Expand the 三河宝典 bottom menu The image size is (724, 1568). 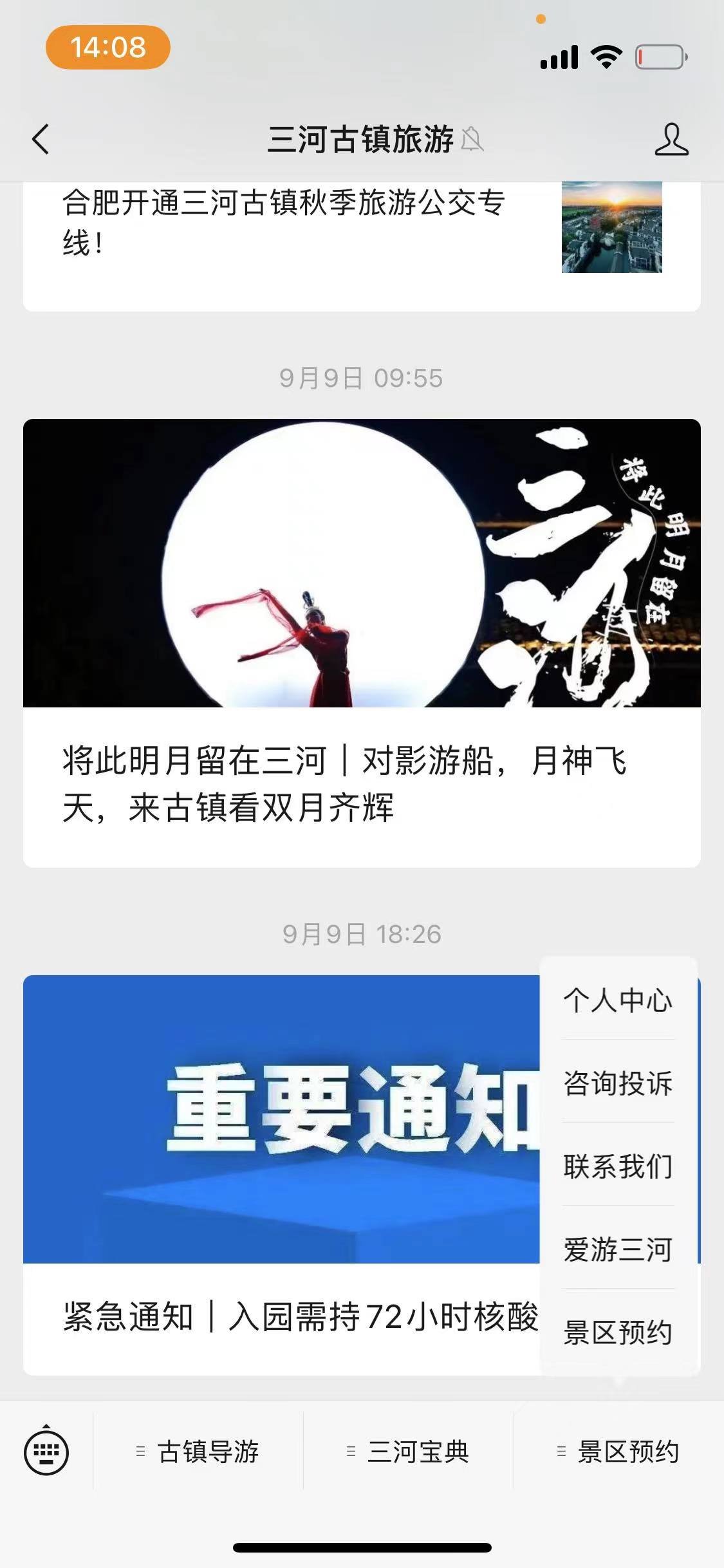point(409,1452)
